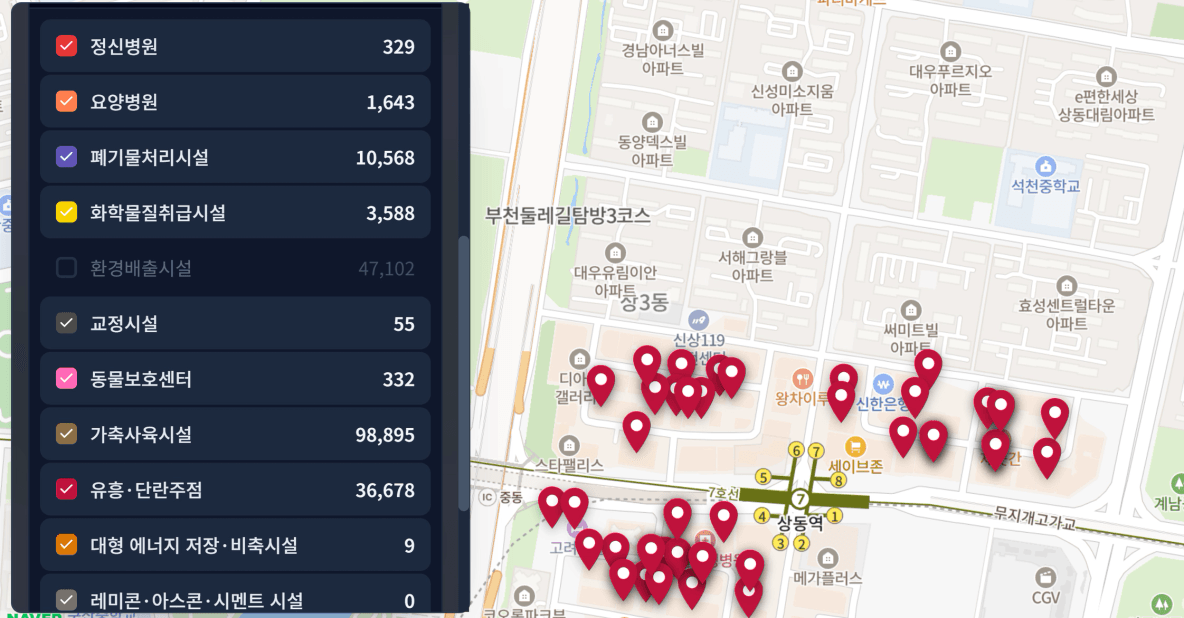Enable the 환경배출시설 checkbox

[66, 267]
